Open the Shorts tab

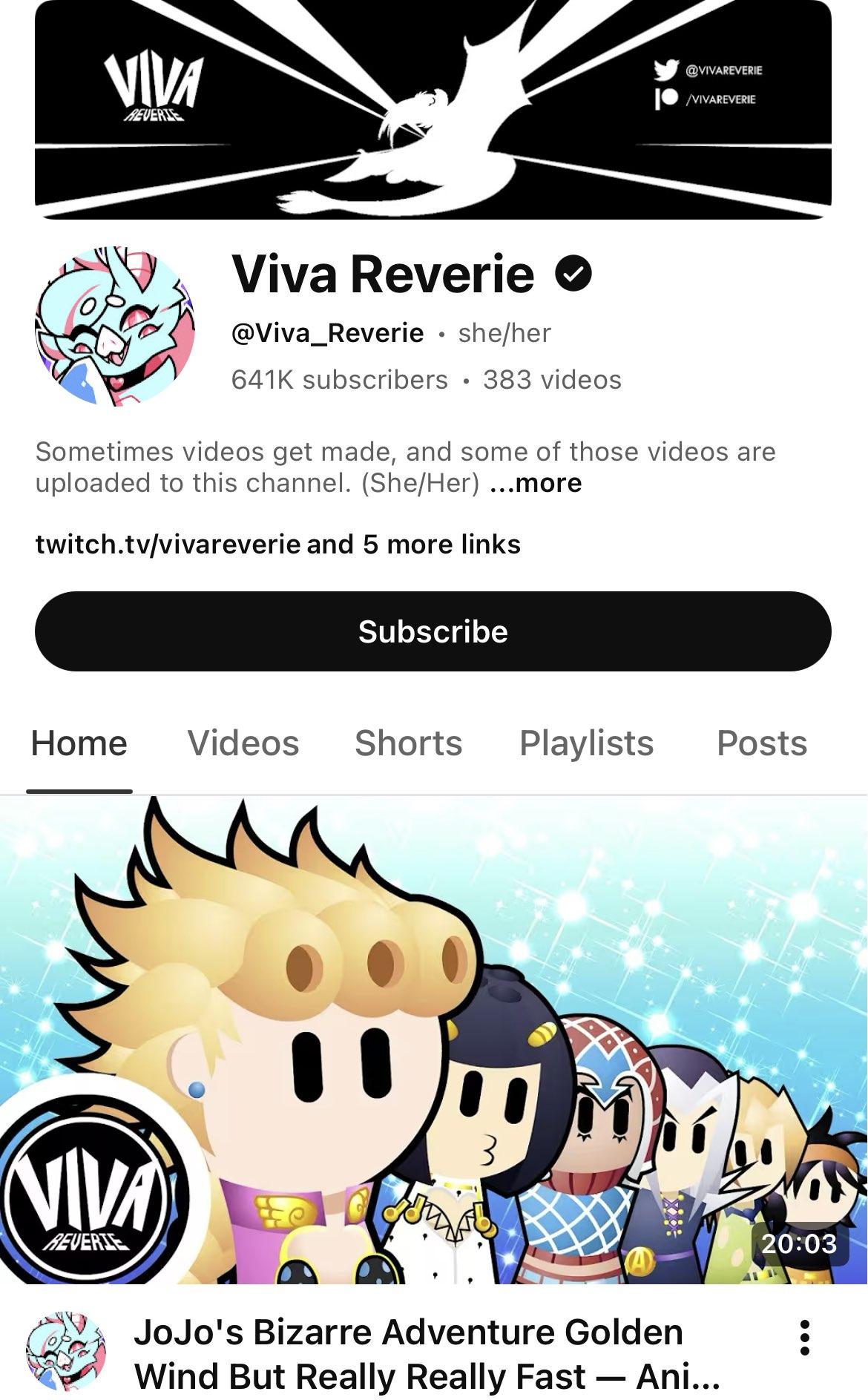click(408, 743)
